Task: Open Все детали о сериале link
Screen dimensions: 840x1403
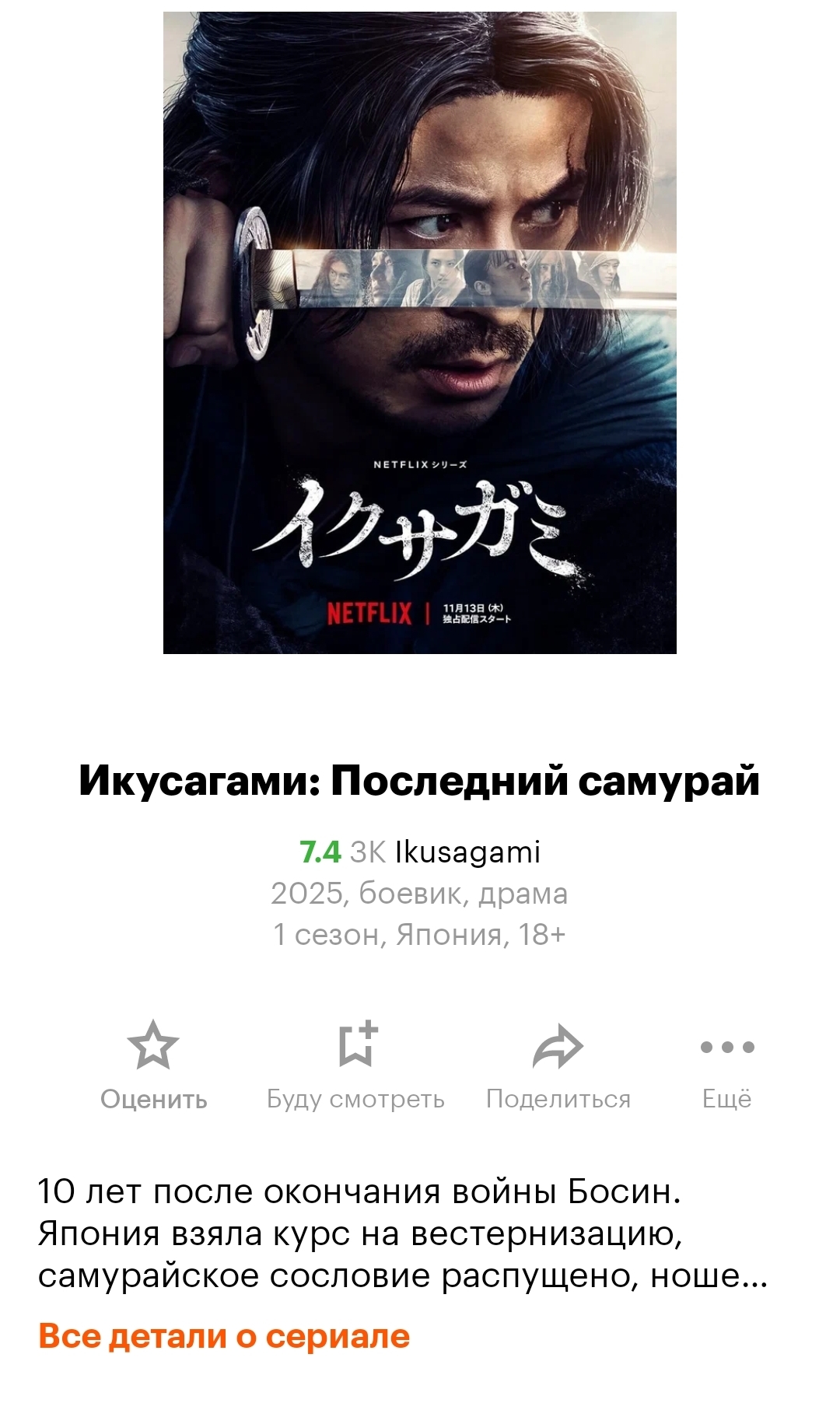Action: (x=224, y=1336)
